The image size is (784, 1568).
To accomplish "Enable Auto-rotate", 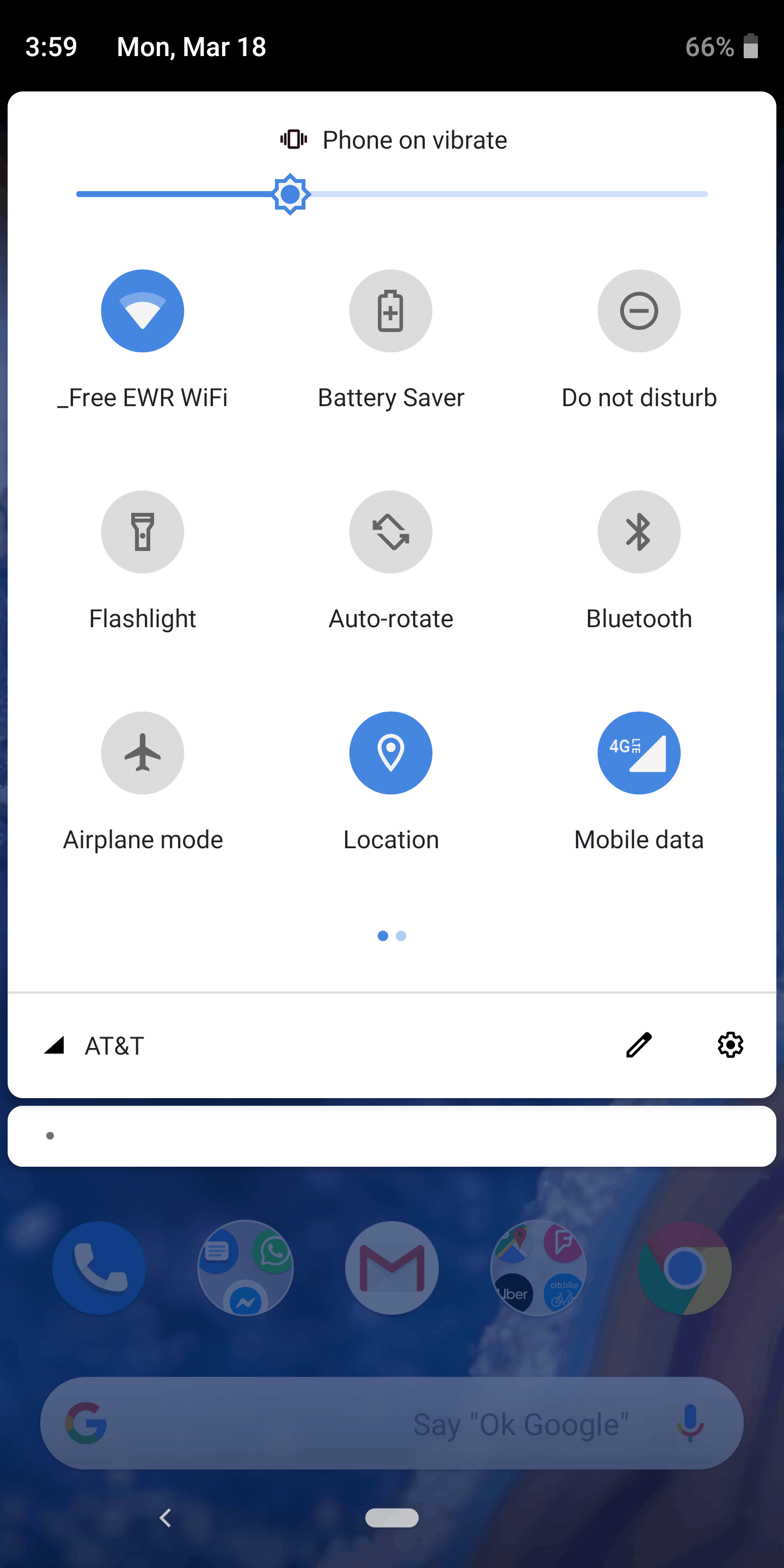I will click(391, 532).
